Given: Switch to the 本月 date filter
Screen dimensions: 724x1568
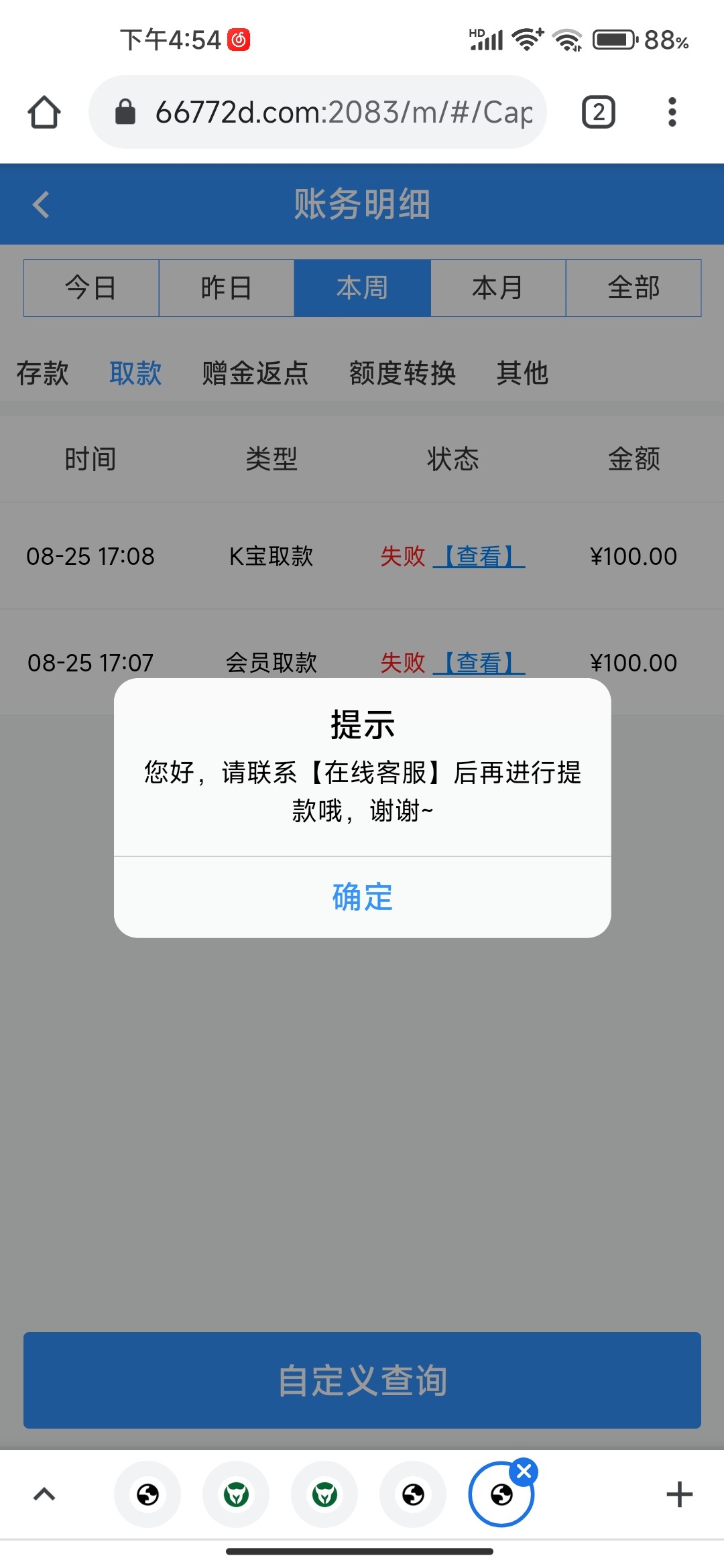Looking at the screenshot, I should click(498, 288).
